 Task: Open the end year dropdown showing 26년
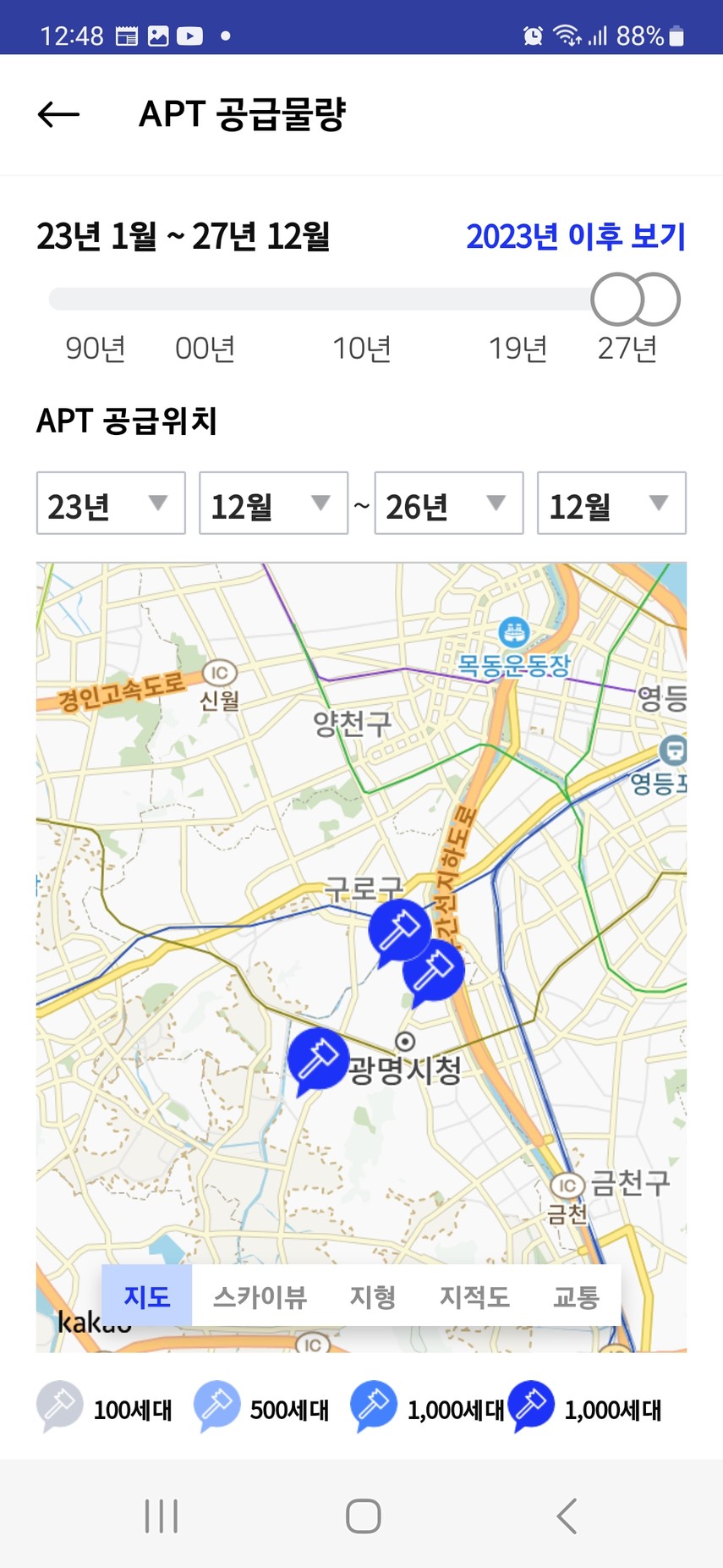(449, 503)
